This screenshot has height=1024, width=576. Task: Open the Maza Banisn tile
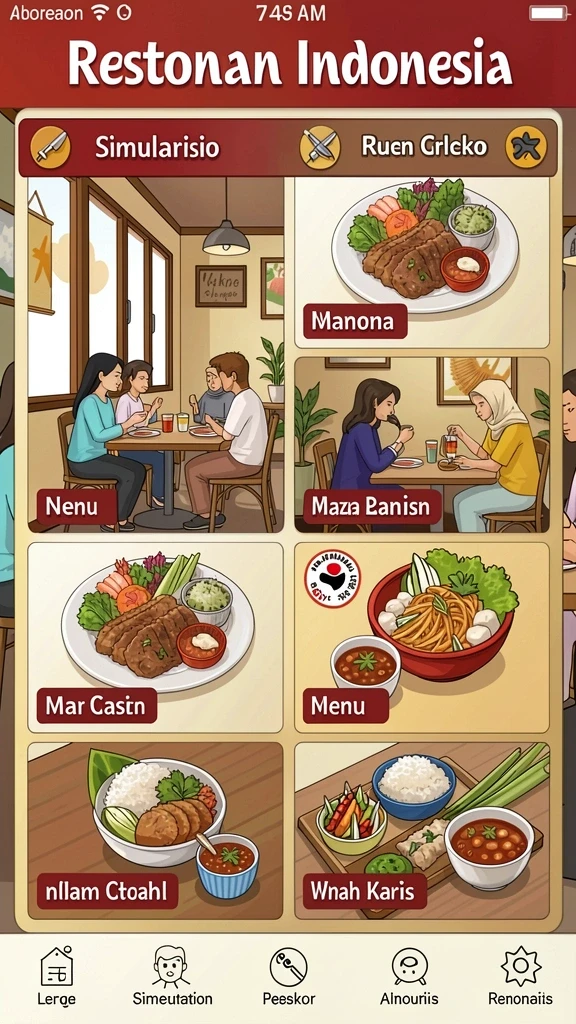422,444
